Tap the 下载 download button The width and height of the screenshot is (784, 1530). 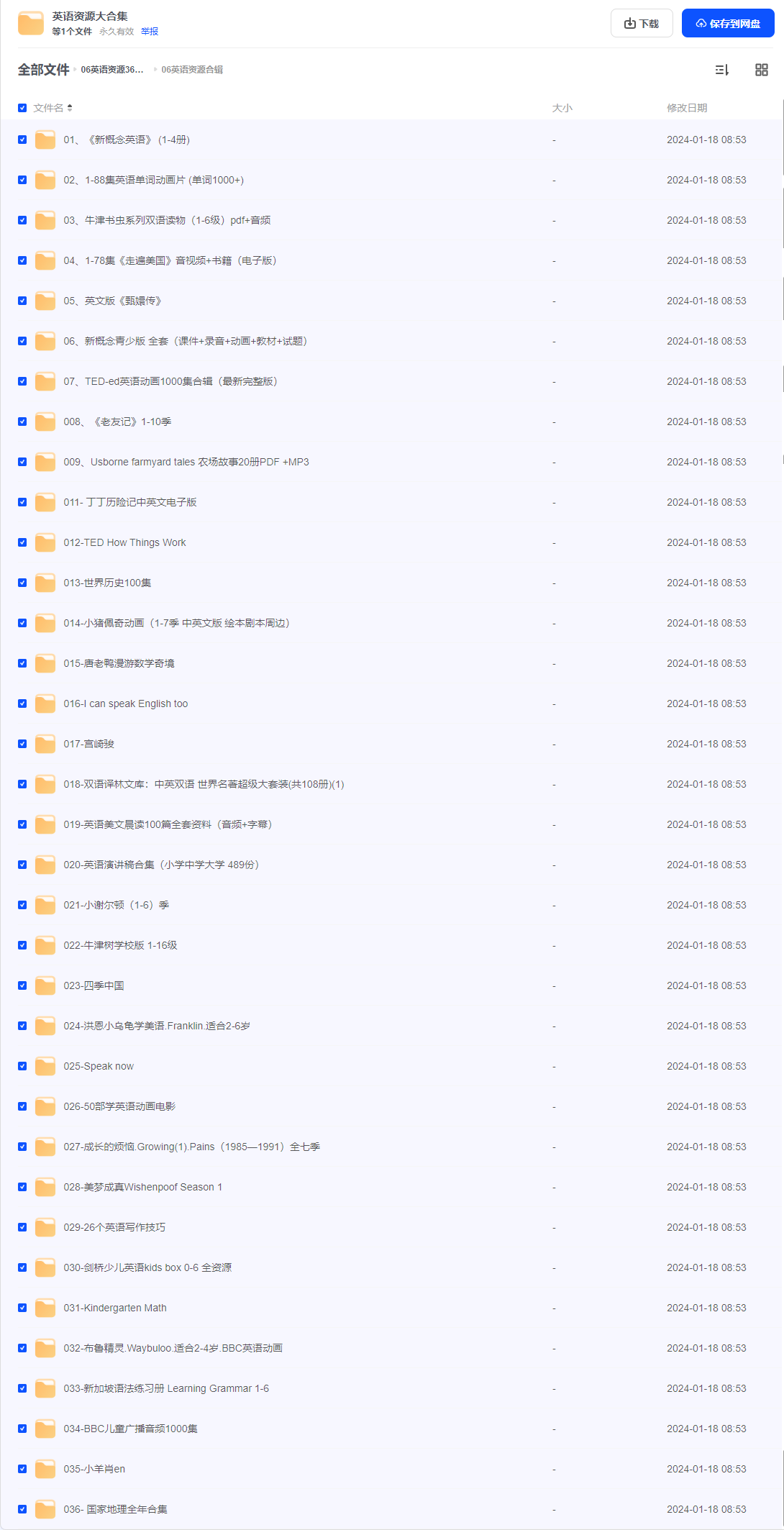[642, 23]
